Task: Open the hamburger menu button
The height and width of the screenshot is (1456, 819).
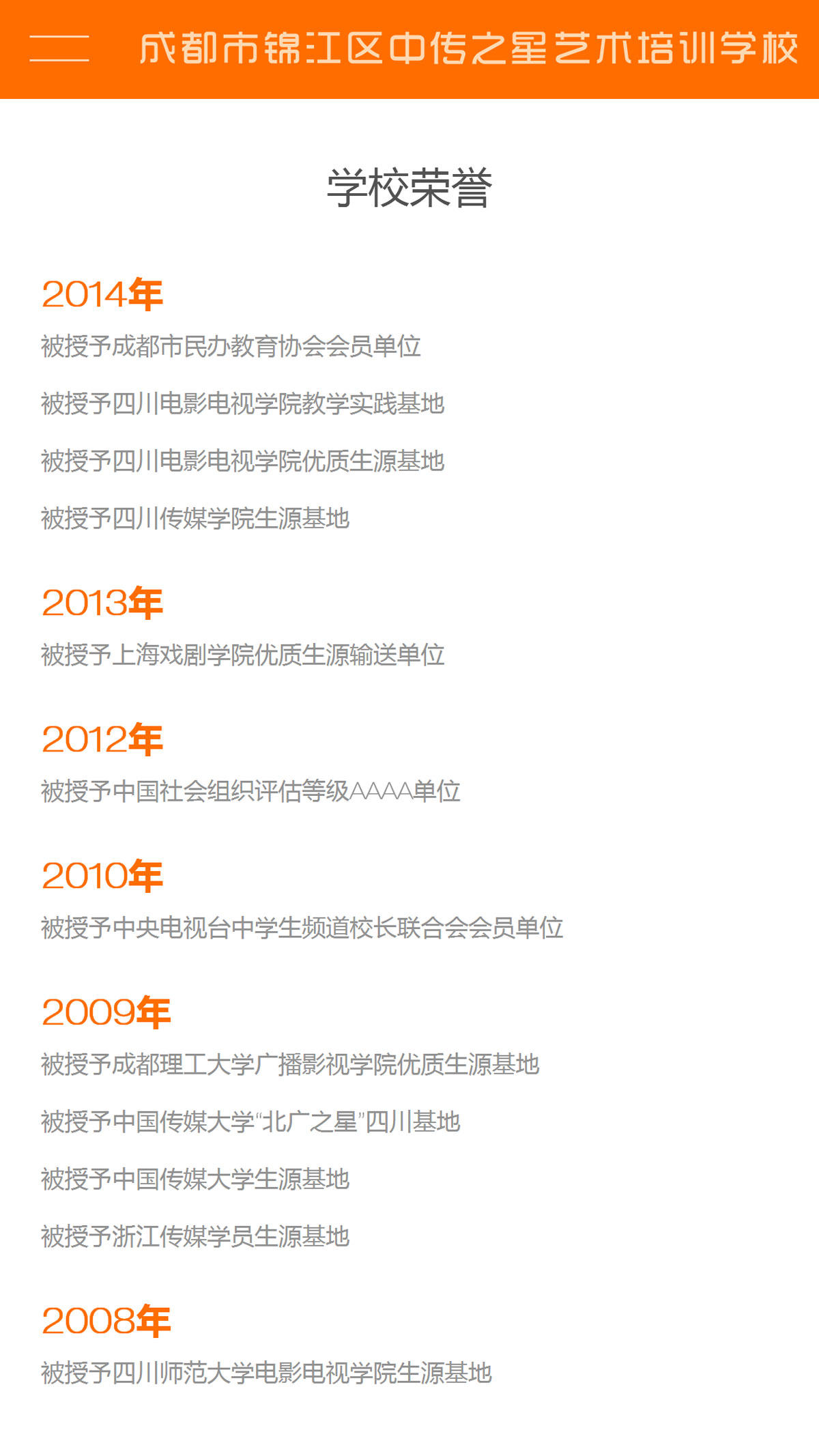Action: pos(59,48)
